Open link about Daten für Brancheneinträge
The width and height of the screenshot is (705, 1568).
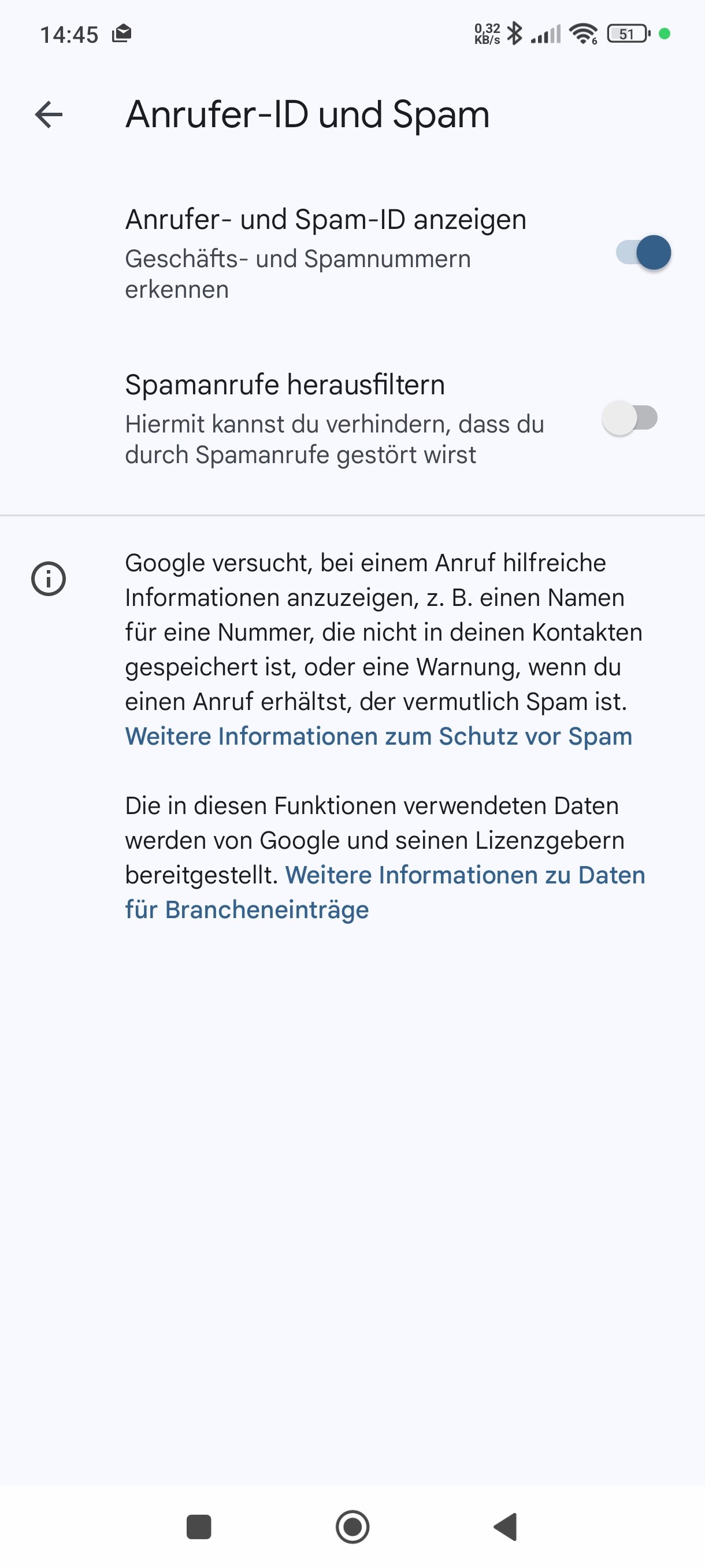pos(385,892)
